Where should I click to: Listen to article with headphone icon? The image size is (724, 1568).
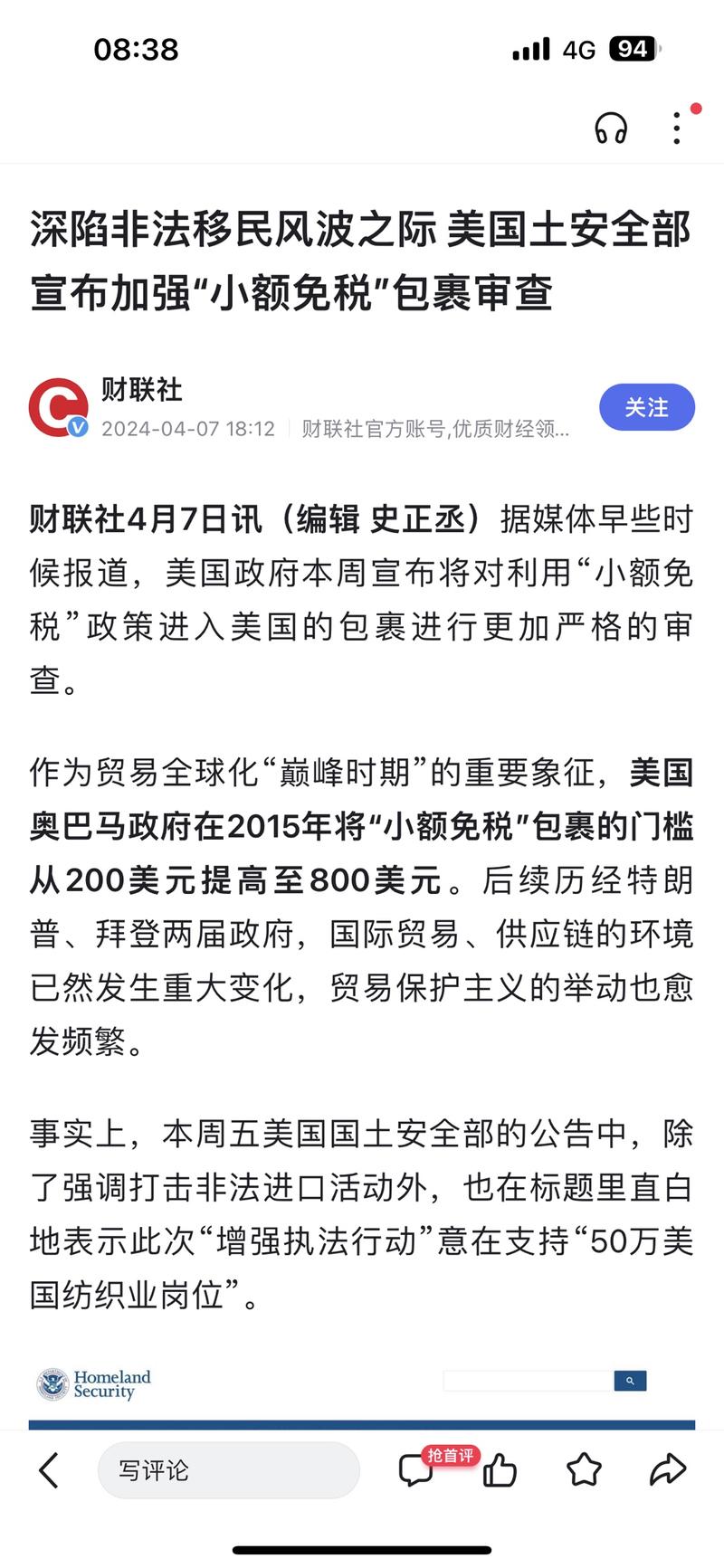click(611, 128)
